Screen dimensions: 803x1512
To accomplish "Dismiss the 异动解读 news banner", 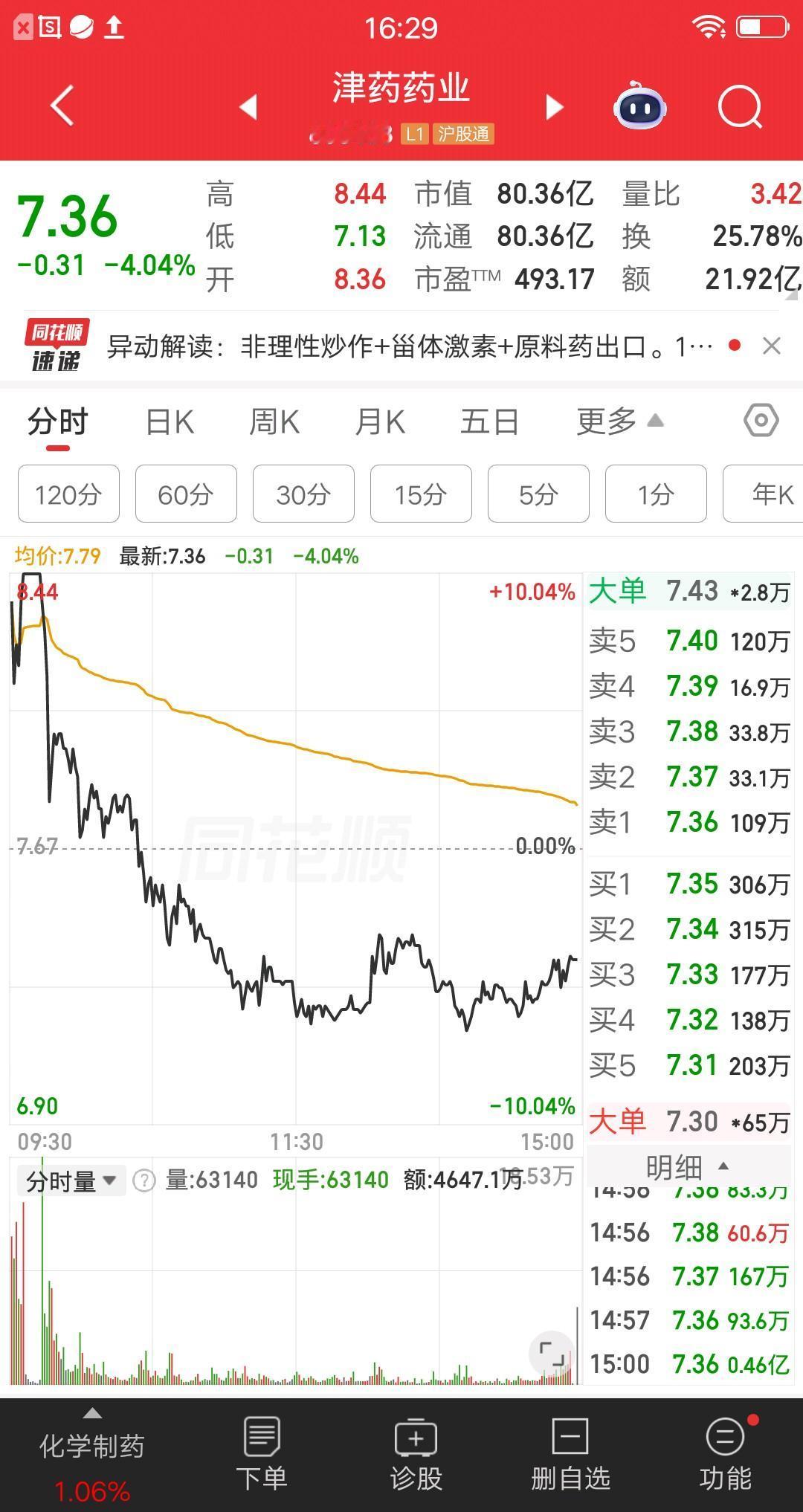I will click(x=772, y=346).
